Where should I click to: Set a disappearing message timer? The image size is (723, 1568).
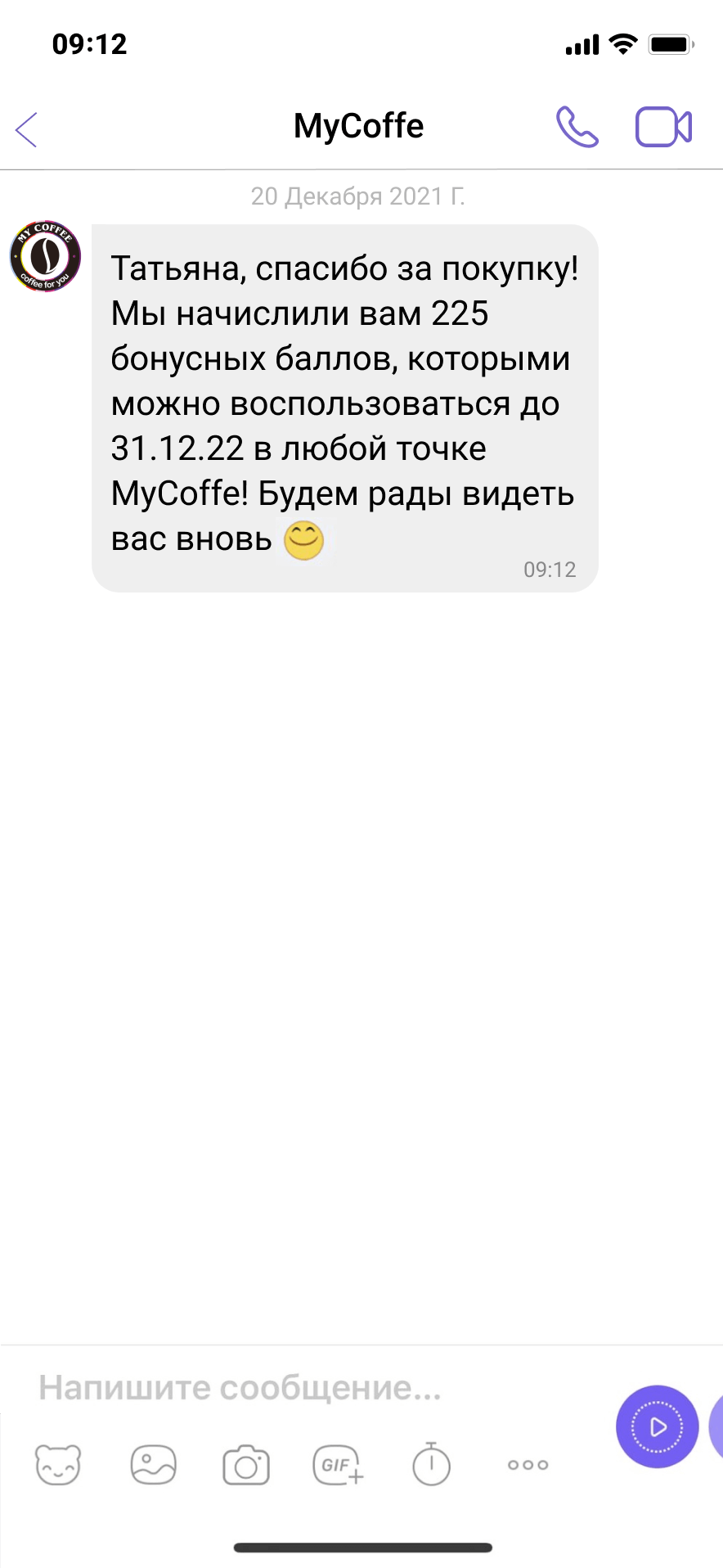click(429, 1465)
